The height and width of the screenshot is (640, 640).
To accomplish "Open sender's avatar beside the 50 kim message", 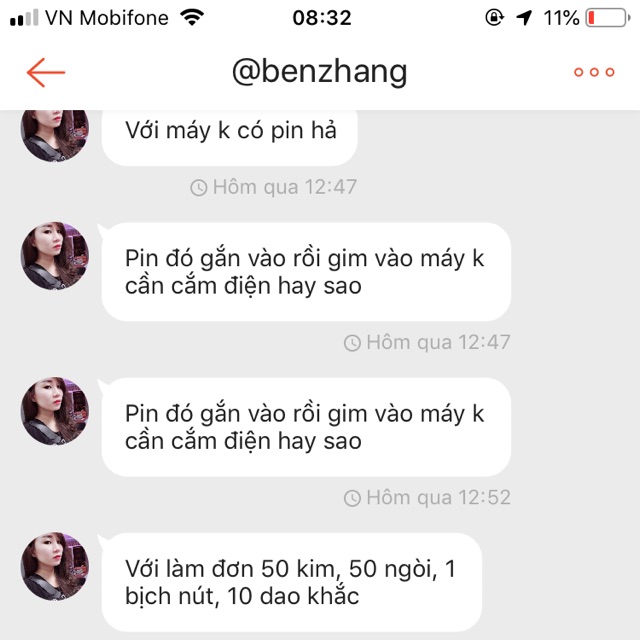I will point(55,566).
